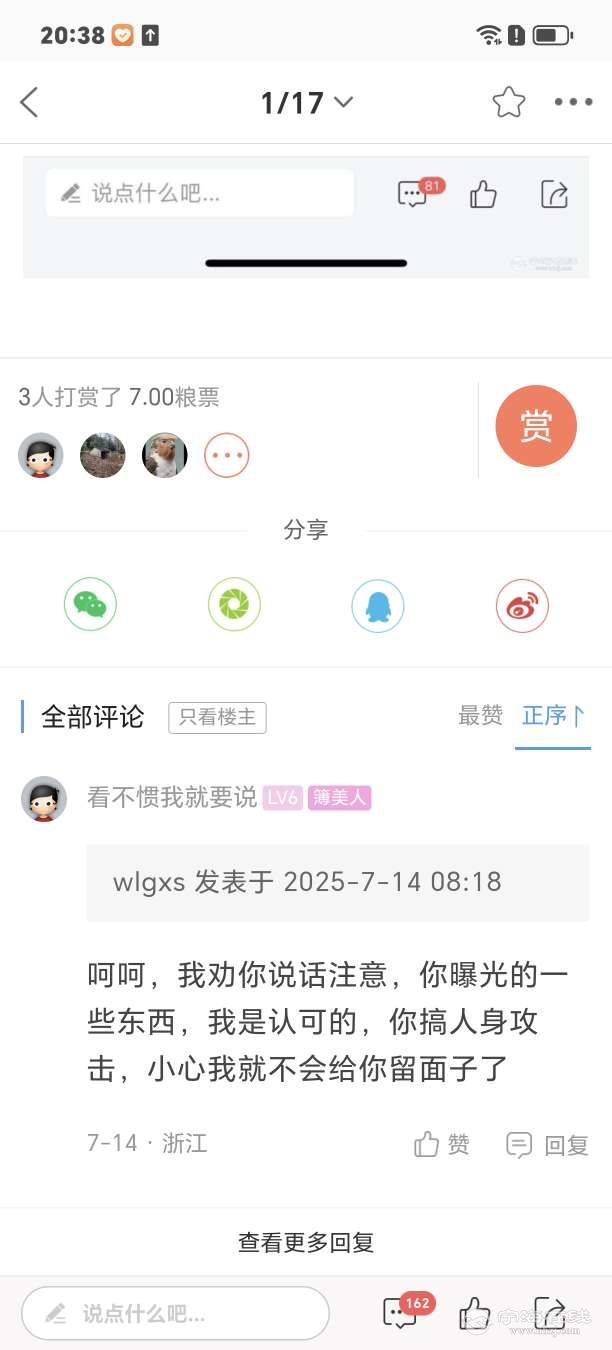Share to QQ

tap(377, 605)
